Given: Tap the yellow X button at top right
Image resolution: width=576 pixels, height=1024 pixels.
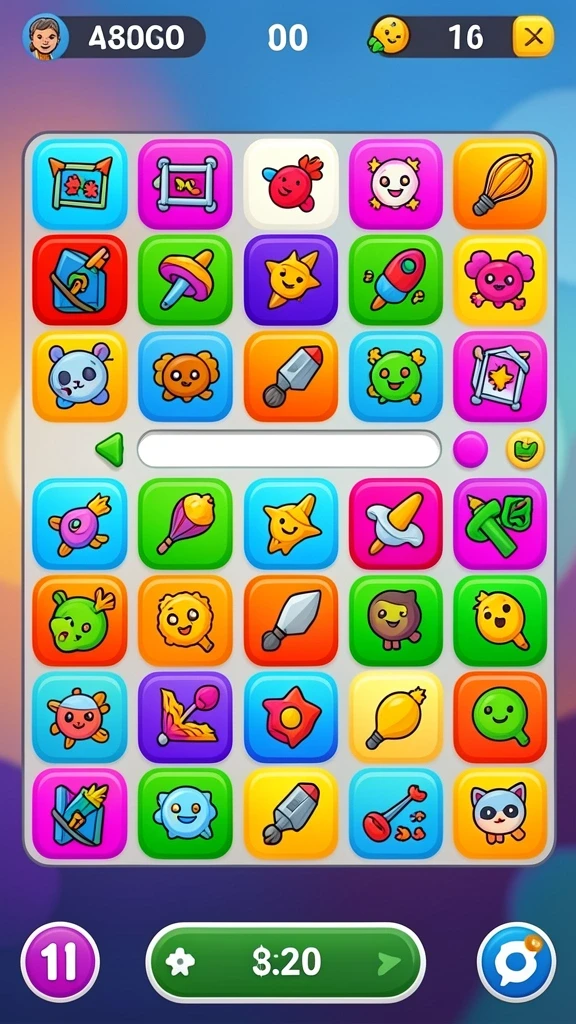Looking at the screenshot, I should [x=533, y=37].
